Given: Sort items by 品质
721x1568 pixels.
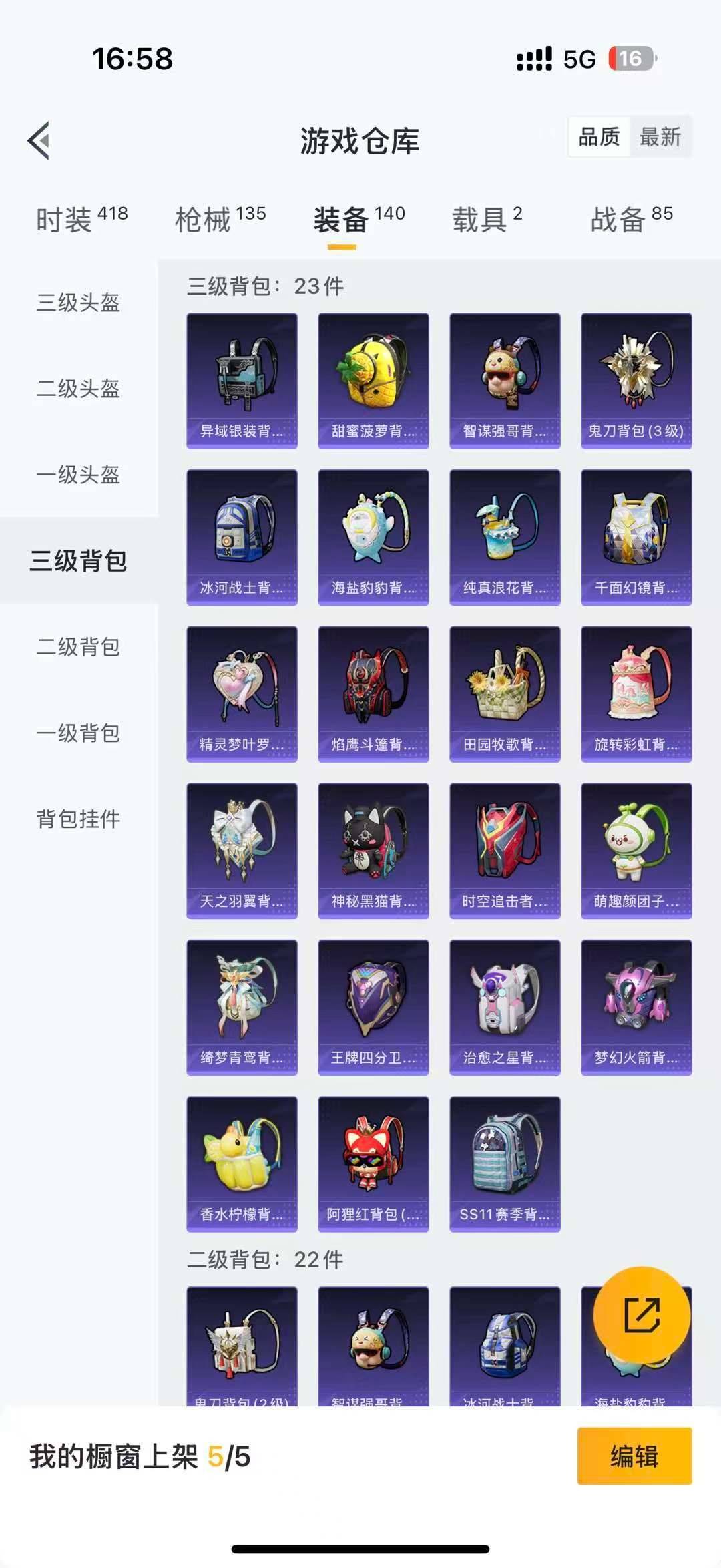Looking at the screenshot, I should click(x=599, y=137).
